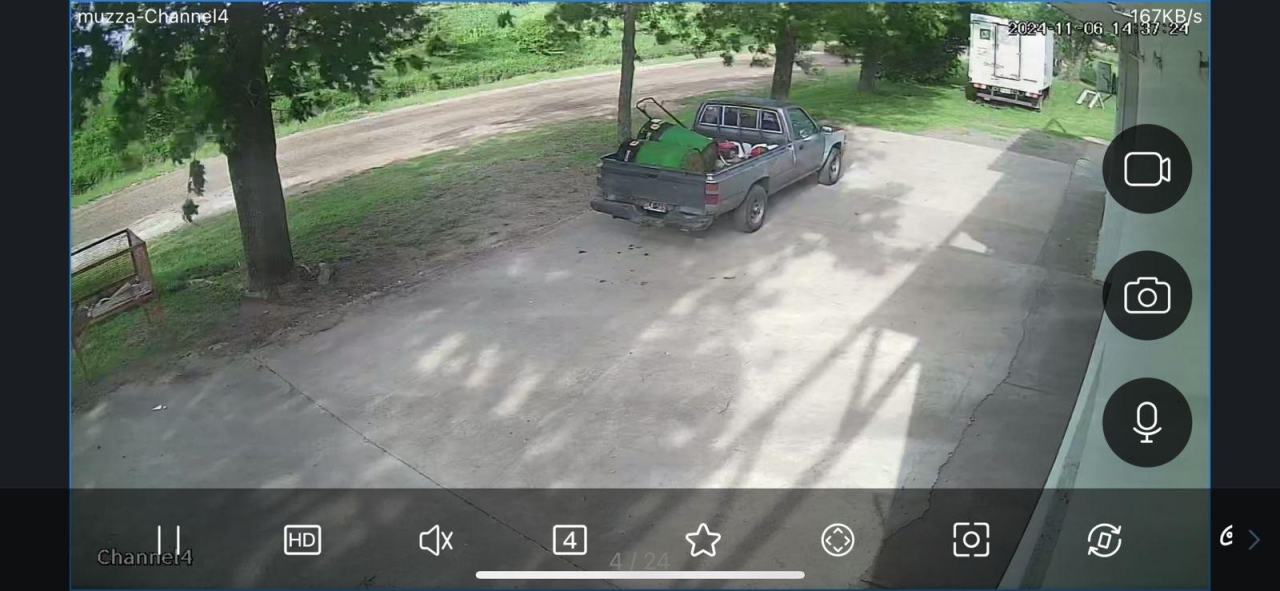Viewport: 1280px width, 591px height.
Task: Open the PTZ direction control
Action: click(837, 540)
